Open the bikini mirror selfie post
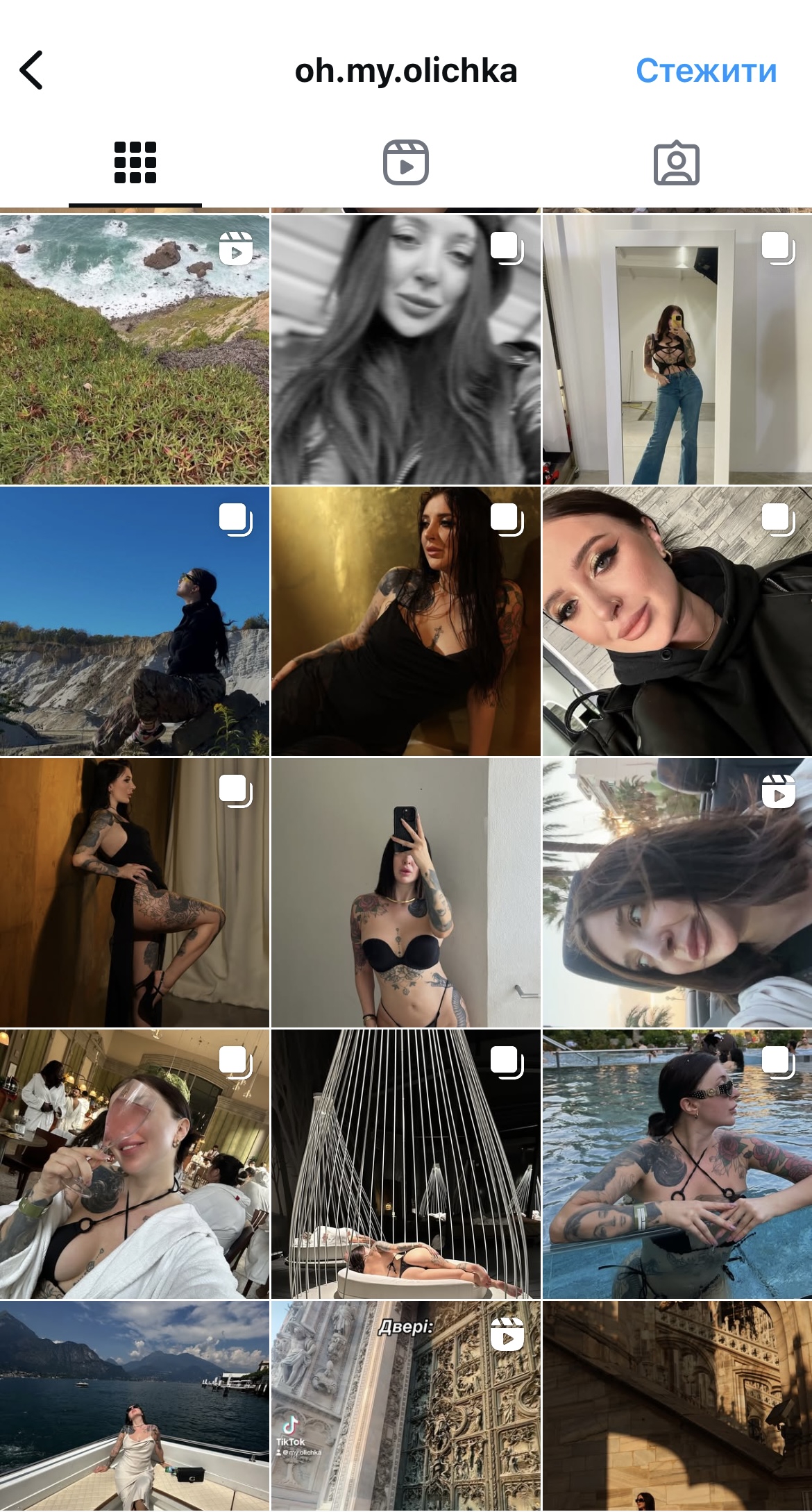Viewport: 812px width, 1512px height. click(x=406, y=892)
